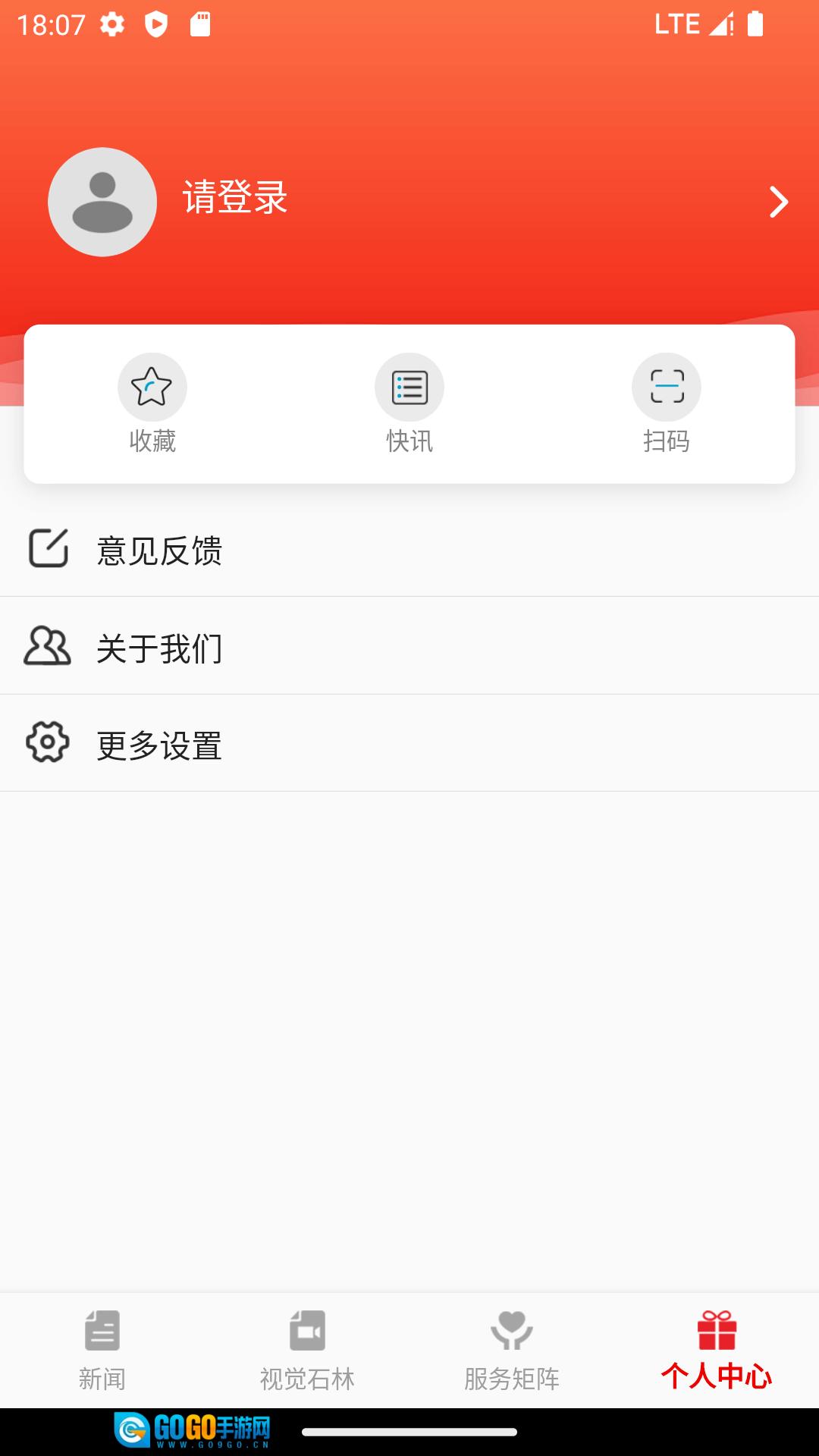Tap the 请登录 login prompt
The width and height of the screenshot is (819, 1456).
pyautogui.click(x=235, y=199)
